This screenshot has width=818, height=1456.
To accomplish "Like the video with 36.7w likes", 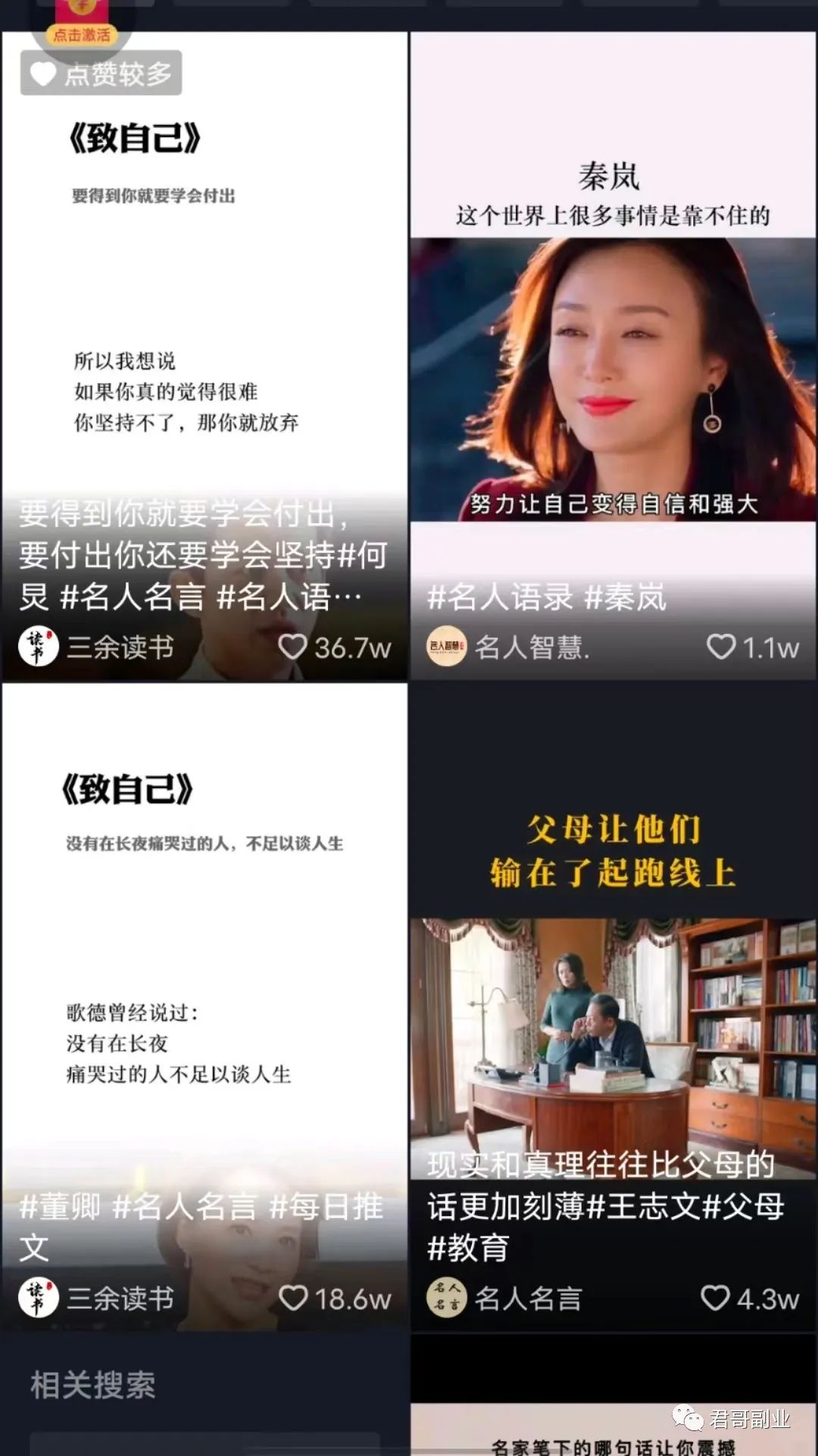I will [x=293, y=647].
